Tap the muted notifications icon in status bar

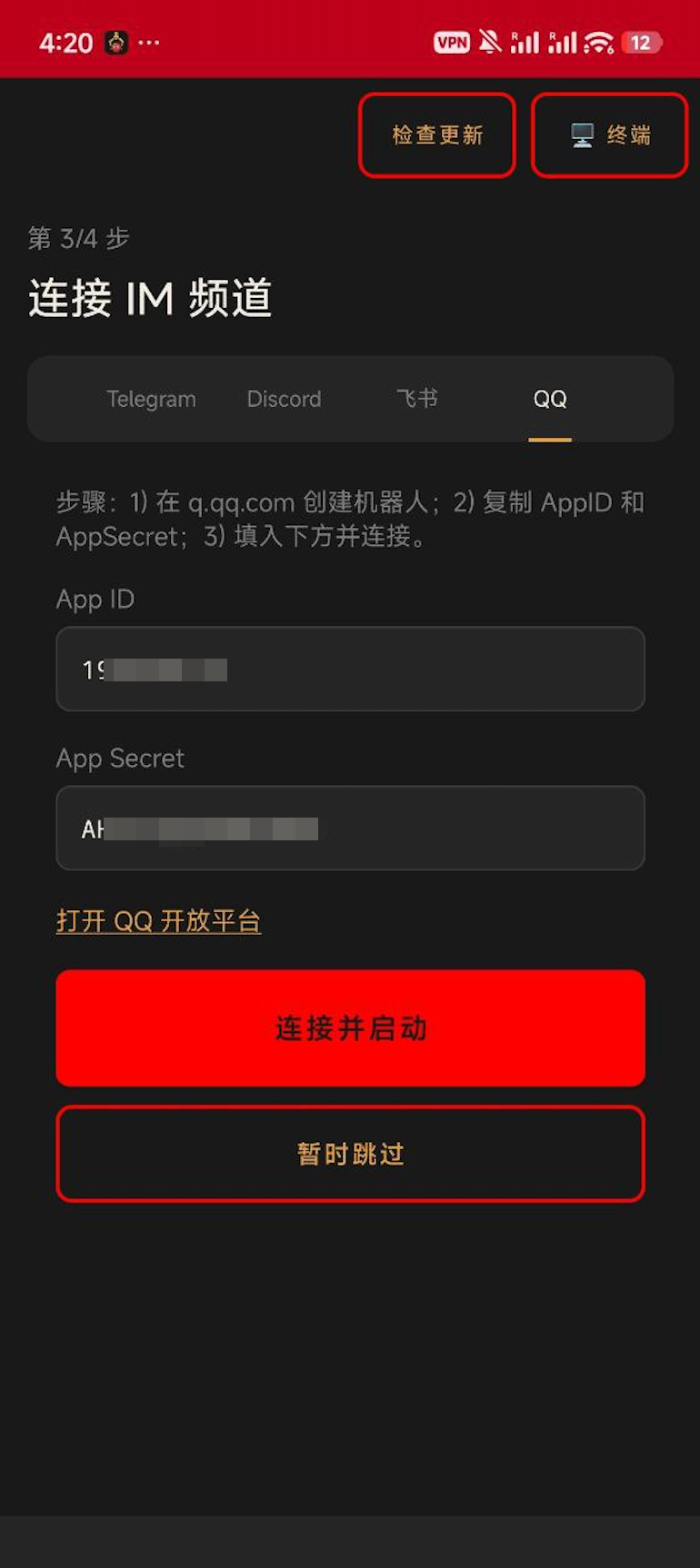coord(490,42)
